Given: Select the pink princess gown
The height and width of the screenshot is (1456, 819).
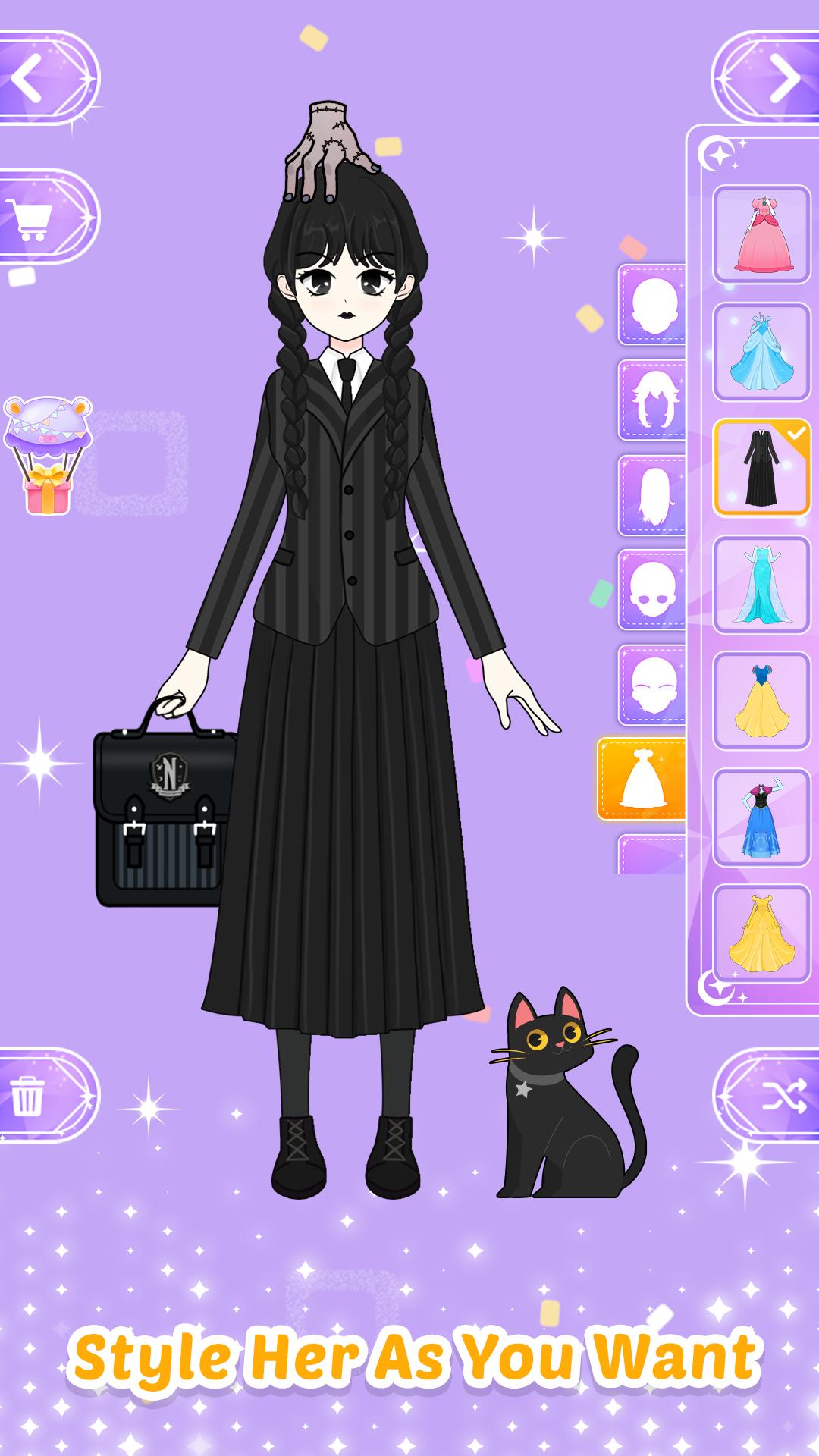Looking at the screenshot, I should click(x=761, y=234).
